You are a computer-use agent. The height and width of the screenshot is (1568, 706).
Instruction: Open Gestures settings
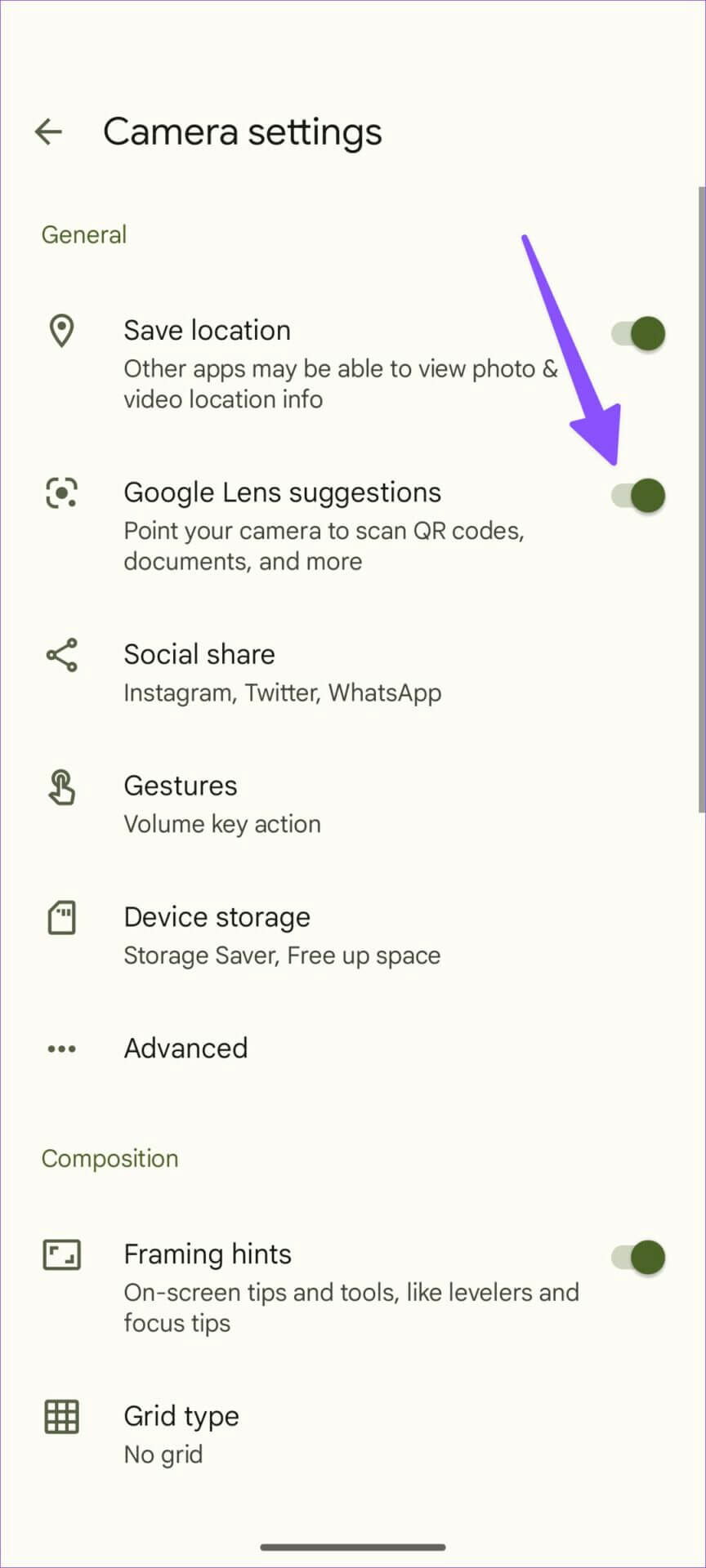tap(222, 804)
